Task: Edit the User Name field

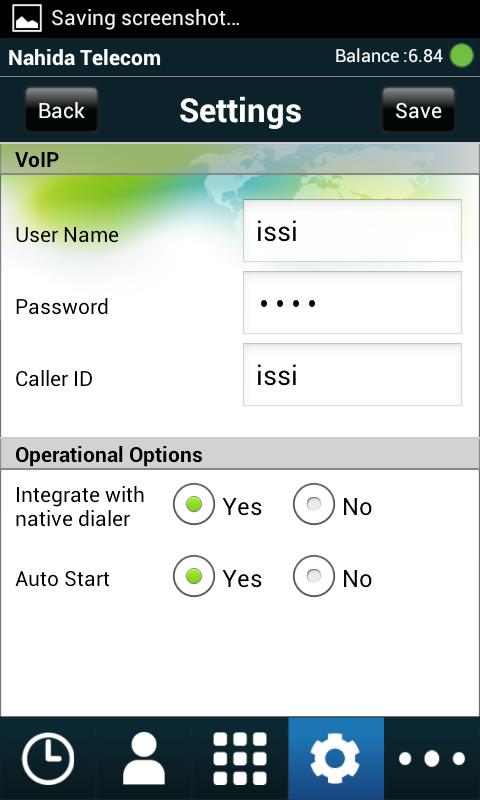Action: (x=352, y=231)
